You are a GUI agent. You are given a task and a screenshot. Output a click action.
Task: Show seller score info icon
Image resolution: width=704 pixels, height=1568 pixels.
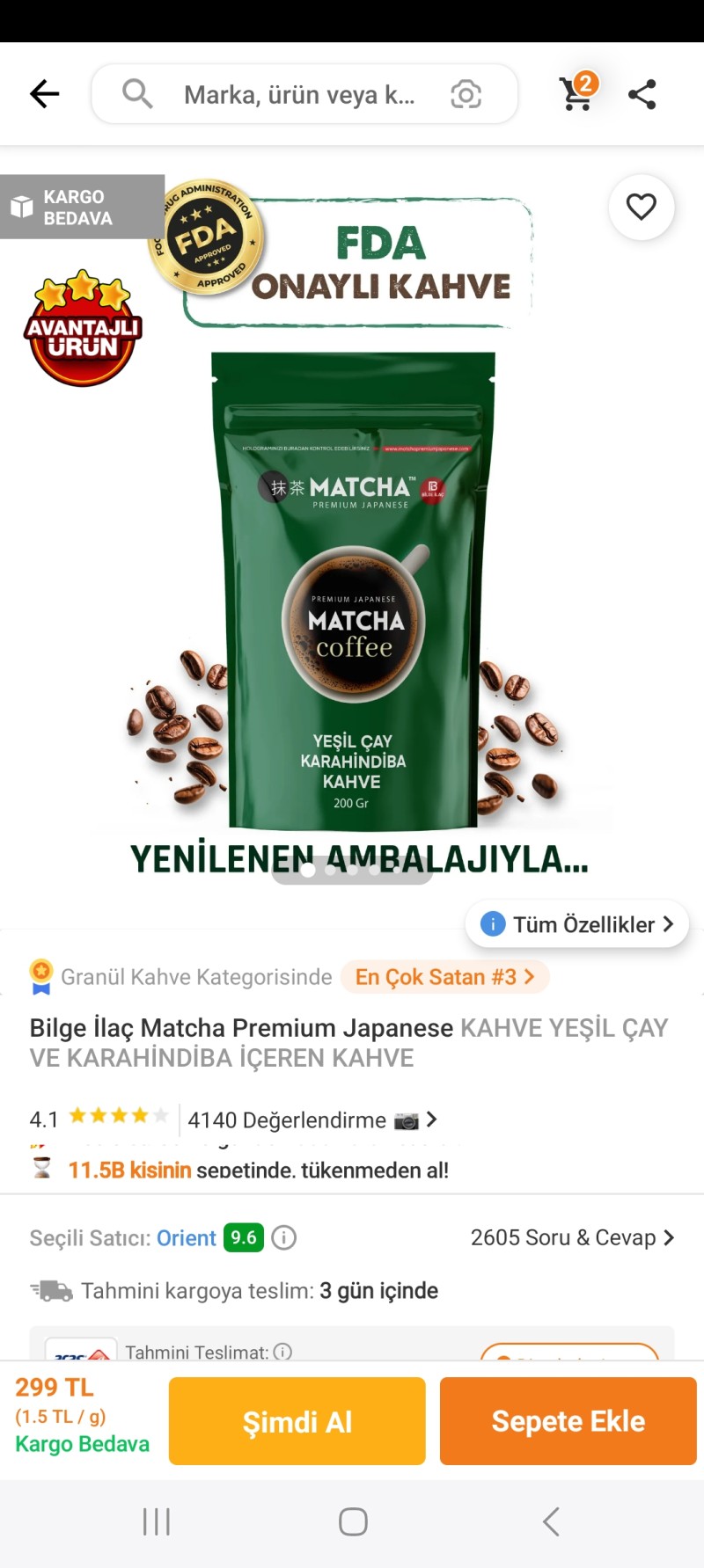(283, 1238)
